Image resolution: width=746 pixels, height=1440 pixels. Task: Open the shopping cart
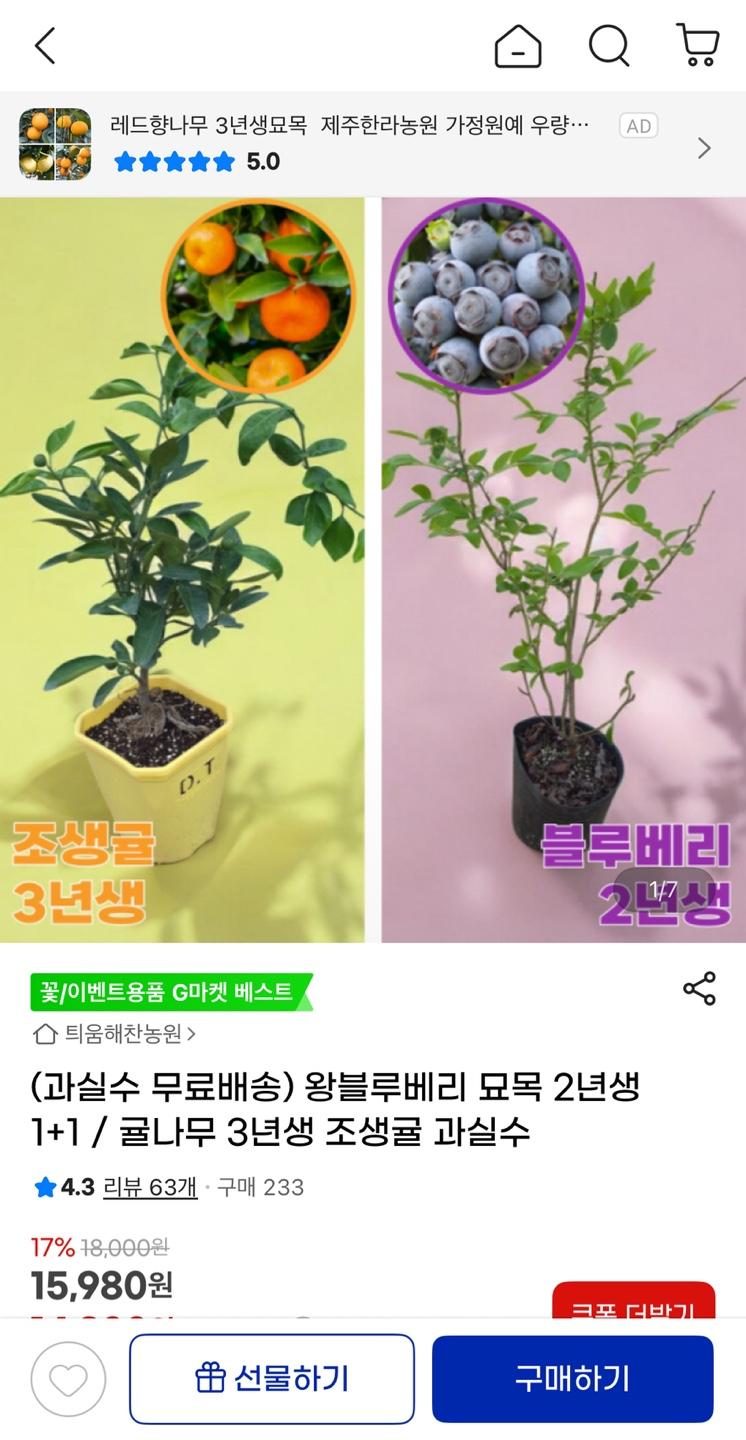[697, 46]
